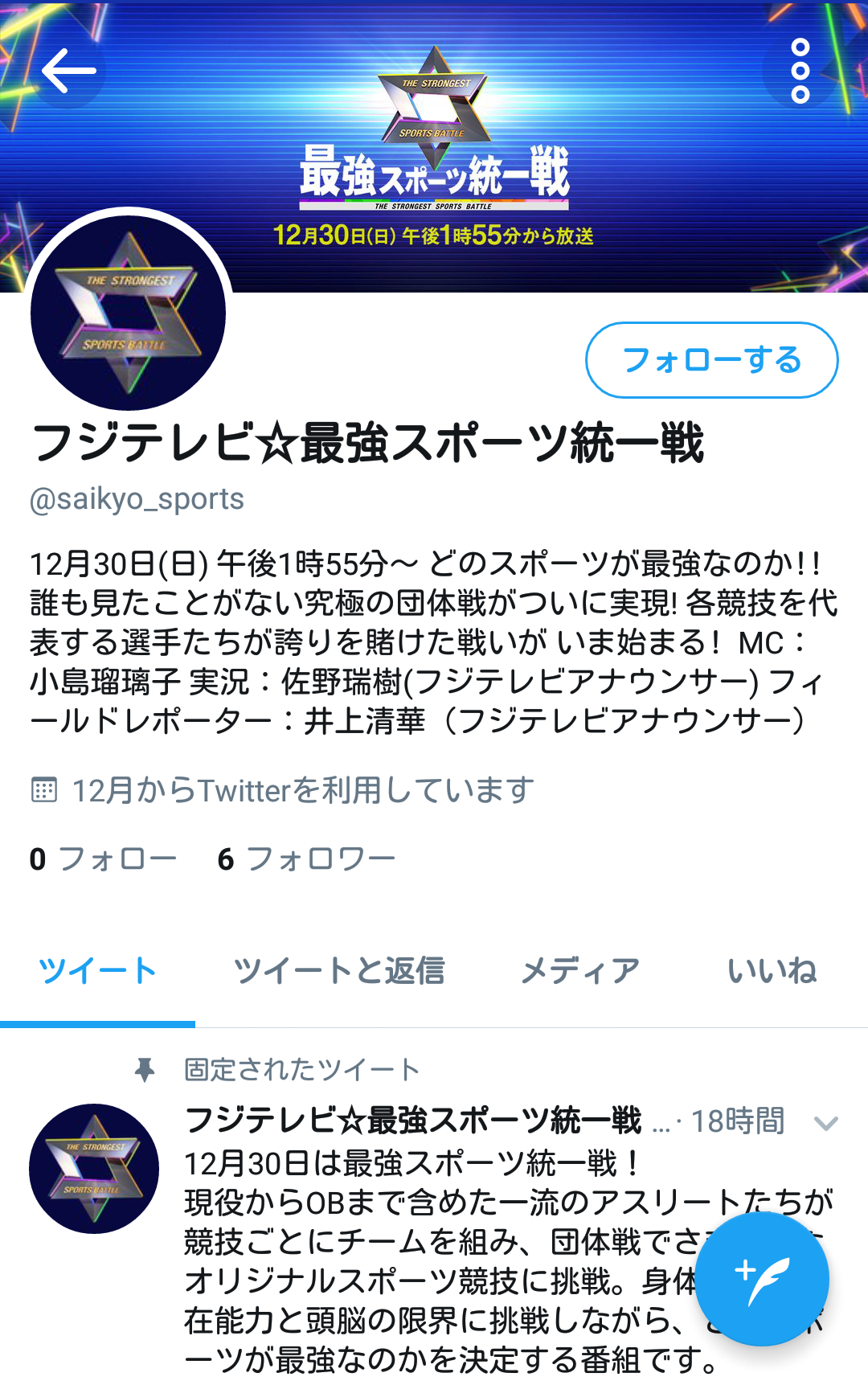The width and height of the screenshot is (868, 1381).
Task: Open the large profile picture
Action: [x=129, y=313]
